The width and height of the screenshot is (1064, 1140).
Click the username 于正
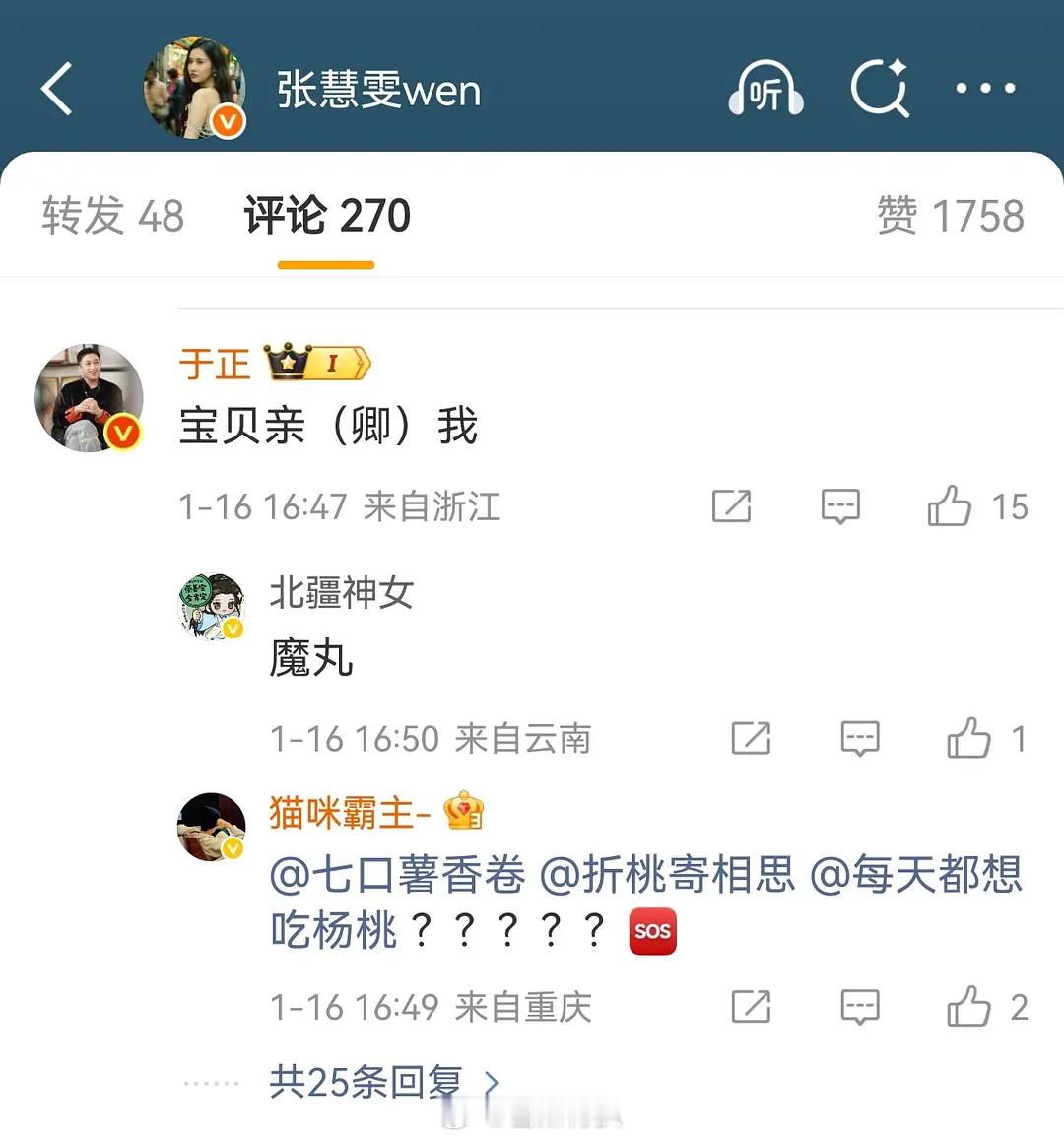click(215, 363)
